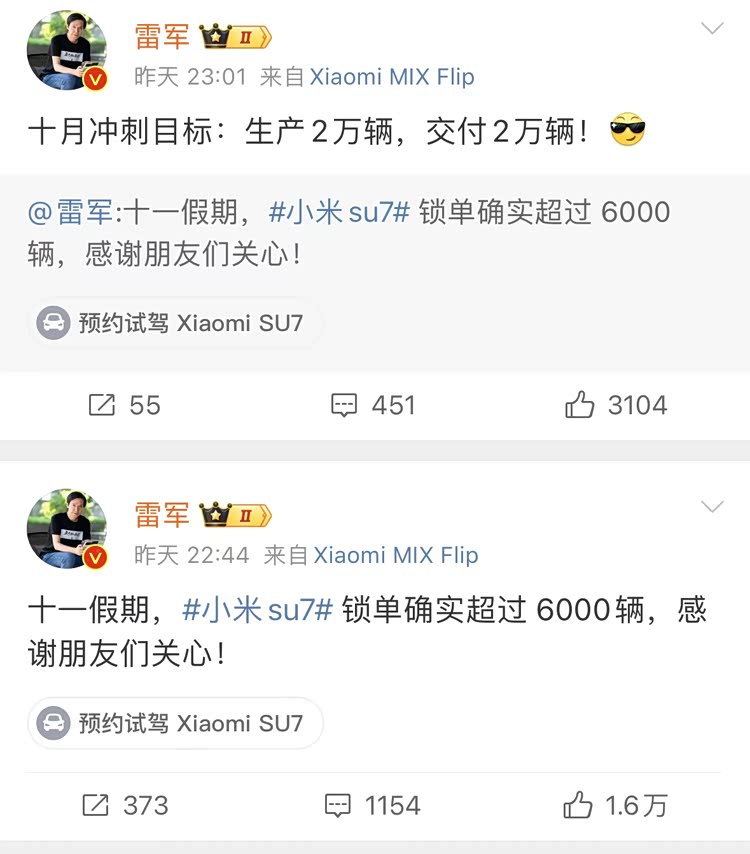Repost the post with 55 shares
Screen dimensions: 750x854
124,405
